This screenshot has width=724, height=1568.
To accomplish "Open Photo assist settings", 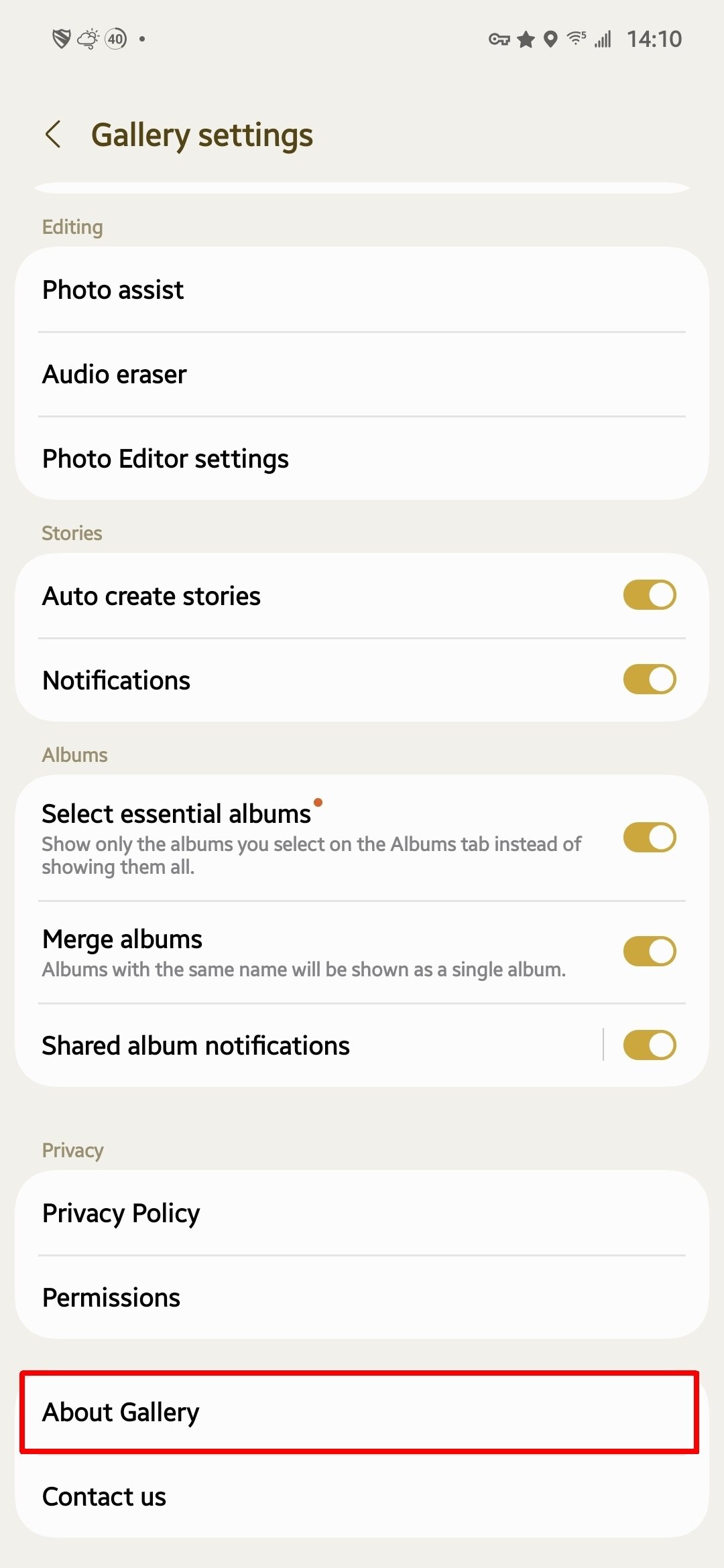I will tap(362, 289).
